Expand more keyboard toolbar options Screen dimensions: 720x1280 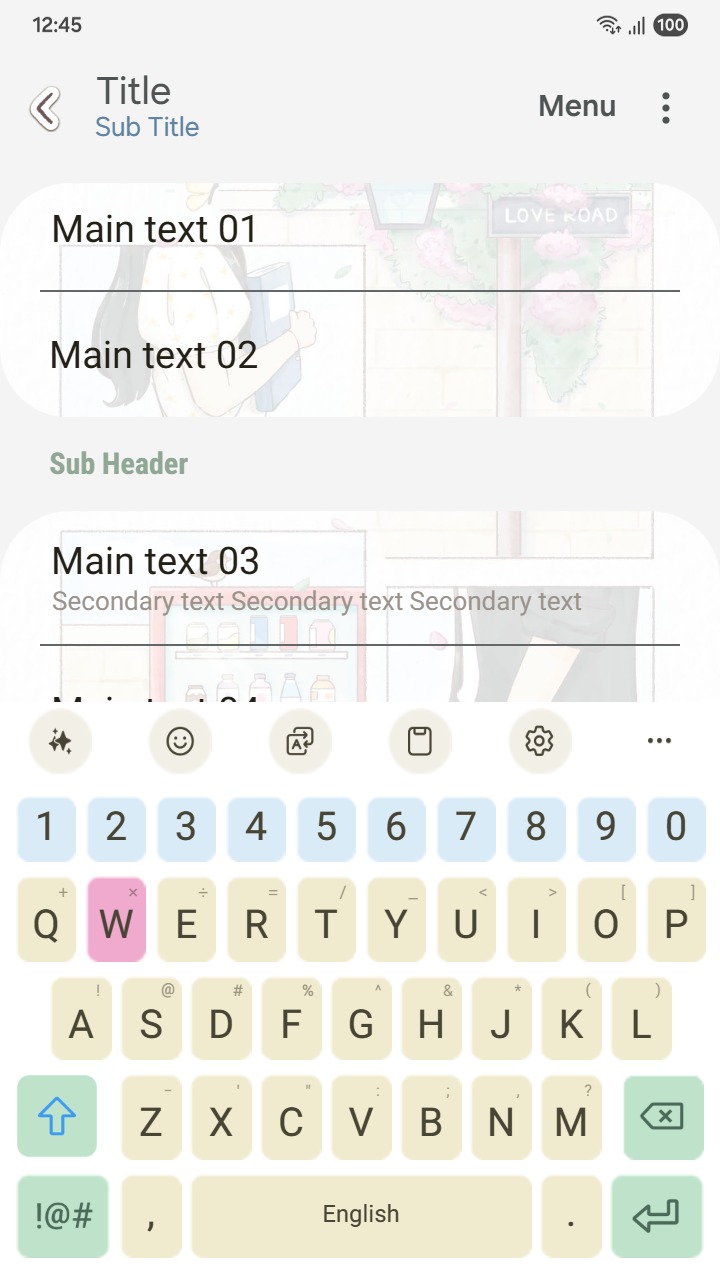click(659, 741)
